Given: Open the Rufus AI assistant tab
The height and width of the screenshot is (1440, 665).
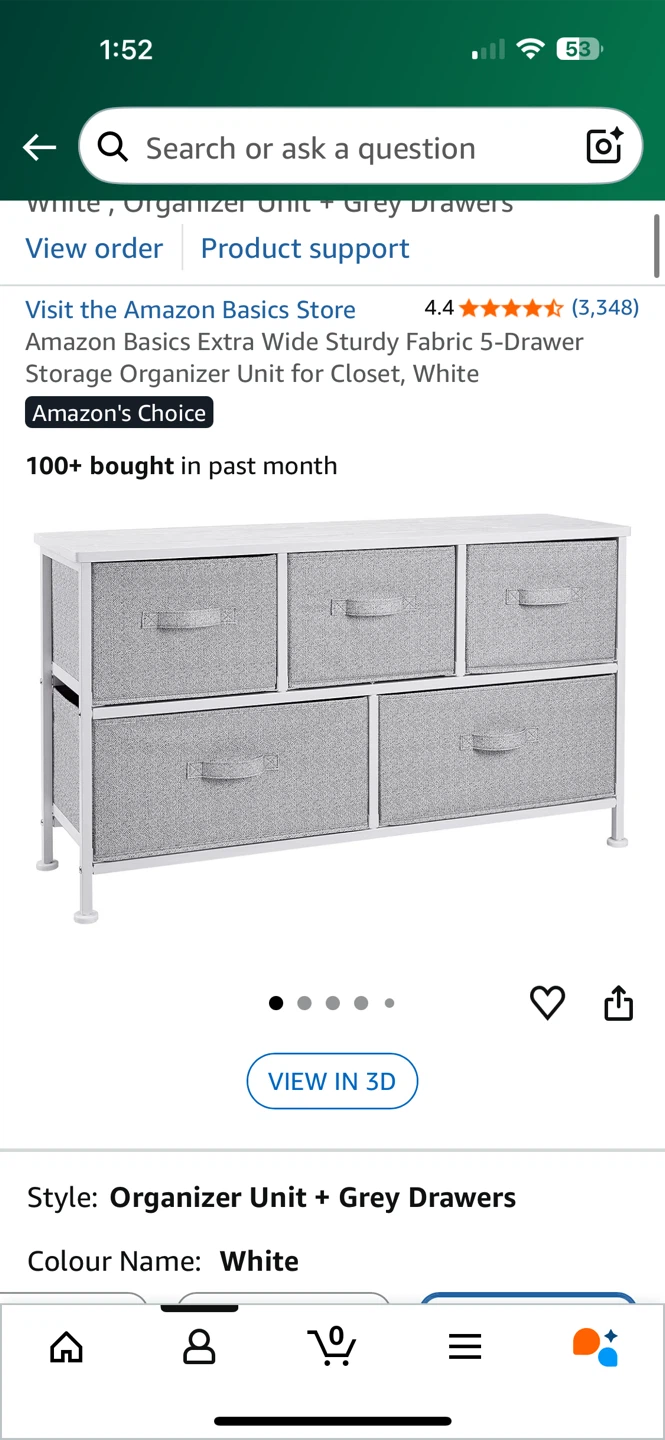Looking at the screenshot, I should click(596, 1347).
